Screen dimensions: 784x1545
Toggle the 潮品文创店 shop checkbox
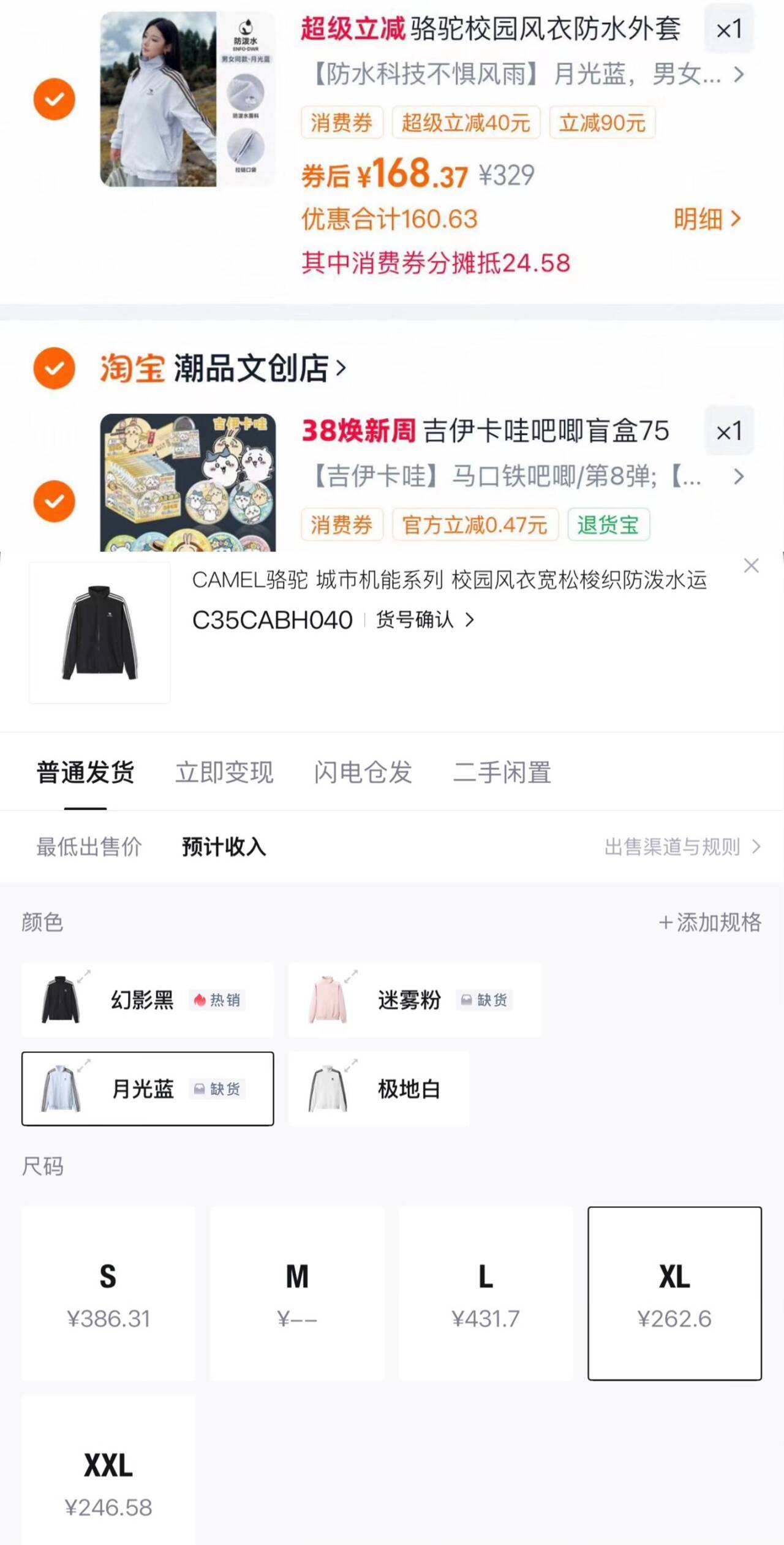54,368
